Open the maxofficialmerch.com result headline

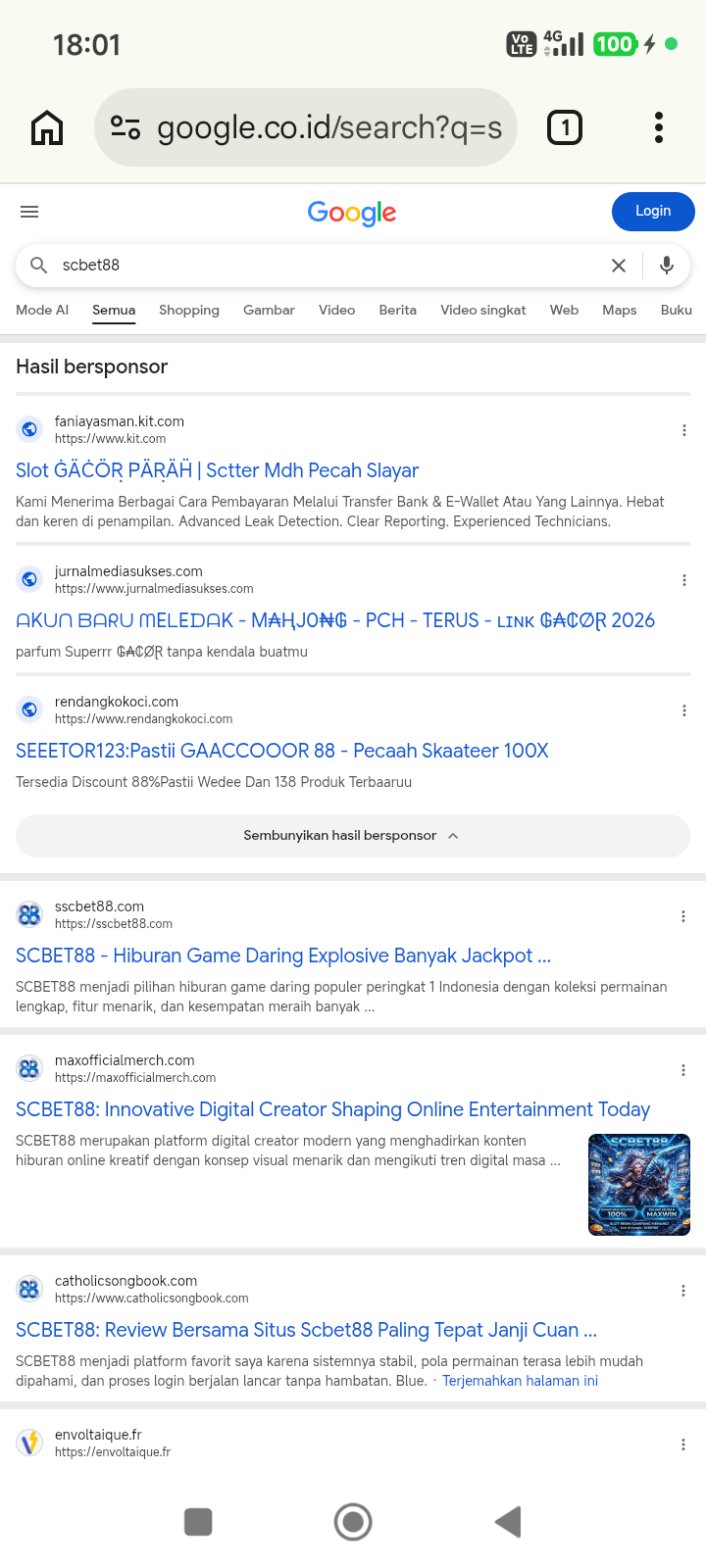coord(333,1109)
